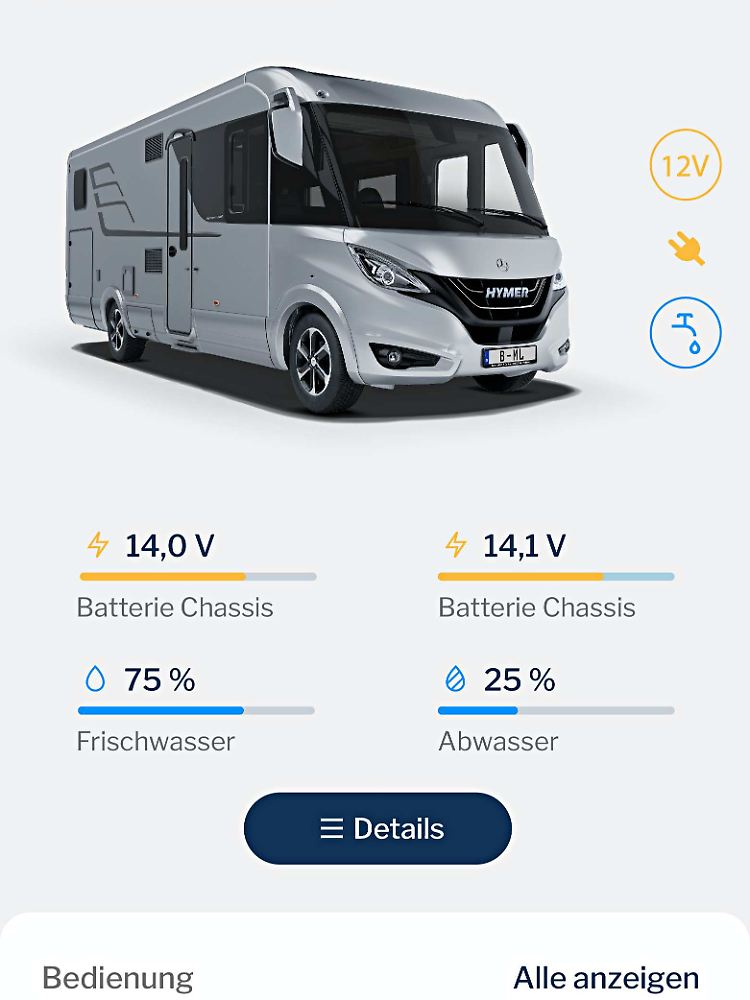Tap the shore power plug icon
Screen dimensions: 750x1000
(x=687, y=249)
